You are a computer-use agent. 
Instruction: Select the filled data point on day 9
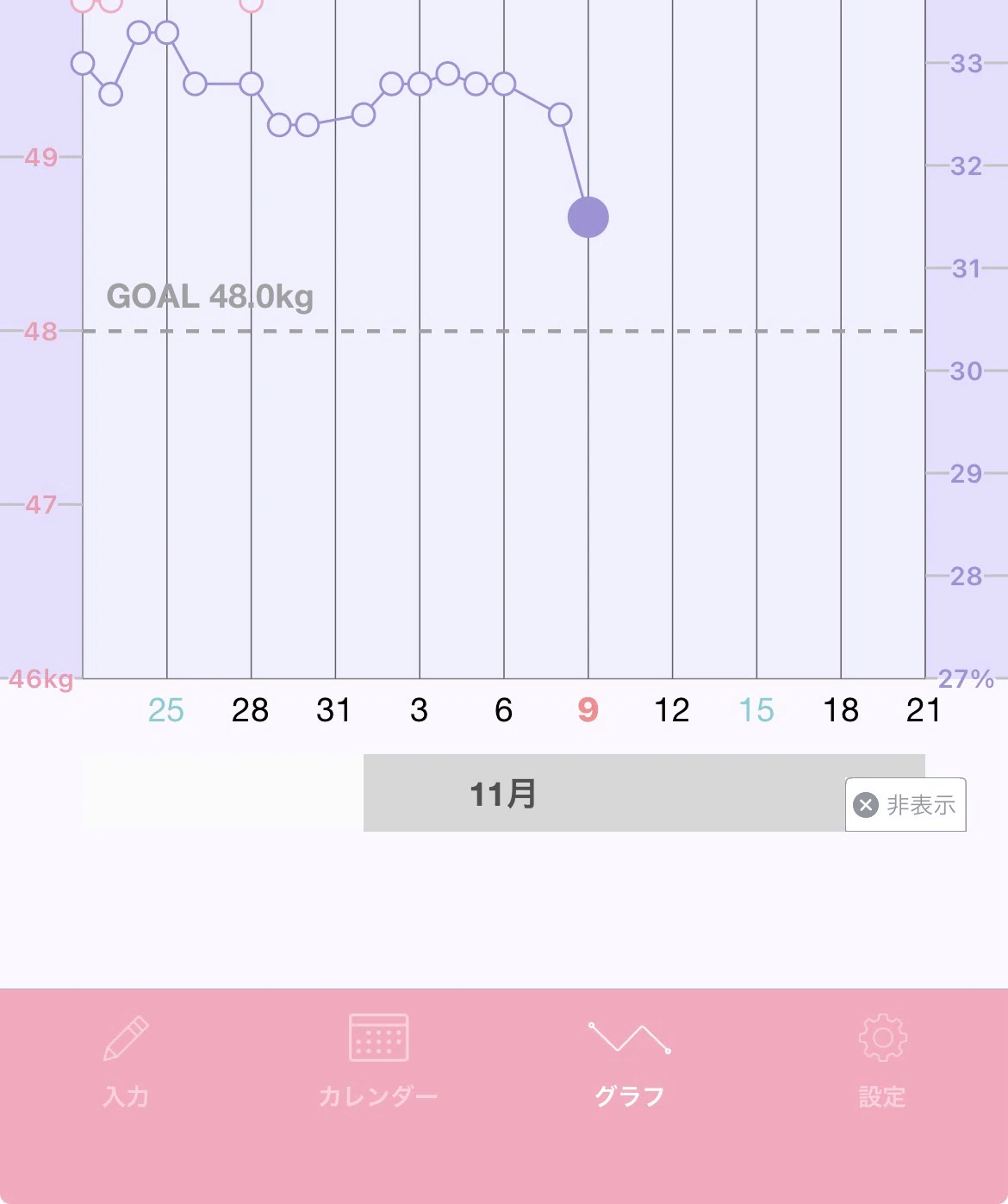[x=588, y=217]
